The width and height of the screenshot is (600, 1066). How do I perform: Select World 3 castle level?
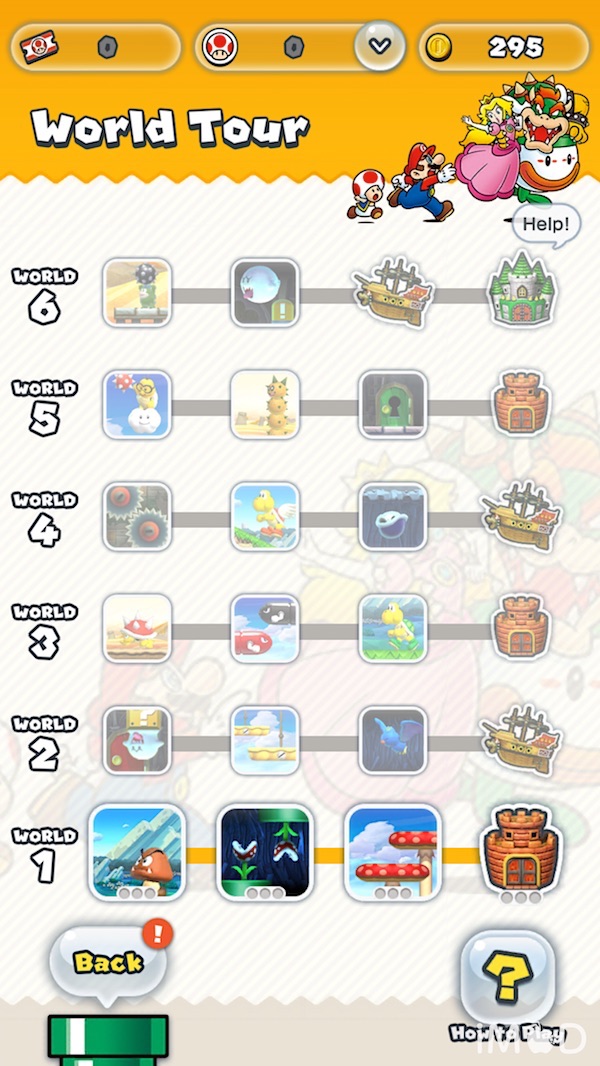tap(520, 628)
